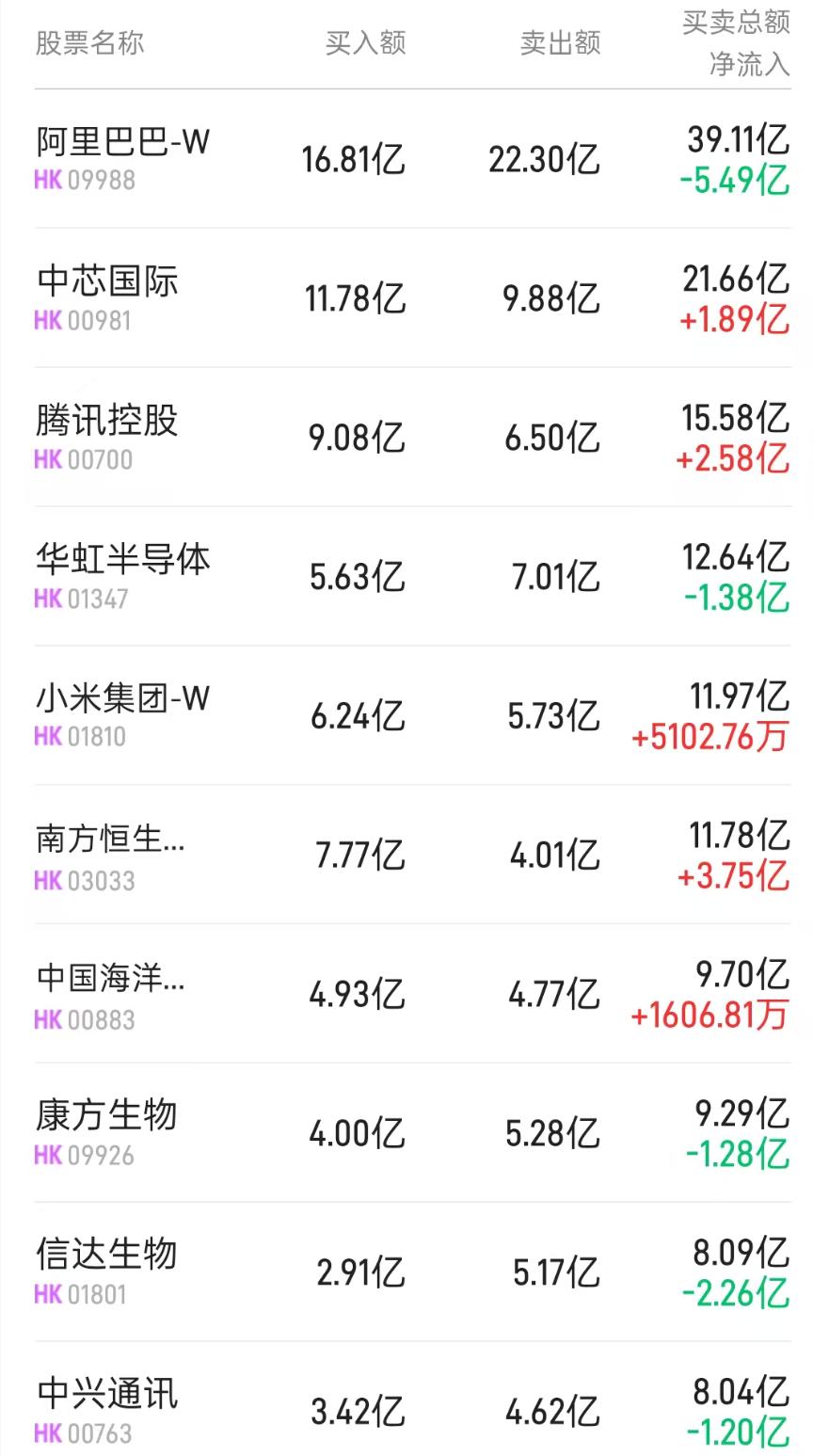The image size is (813, 1456).
Task: Sort the list by the 买入额 column header
Action: point(365,42)
